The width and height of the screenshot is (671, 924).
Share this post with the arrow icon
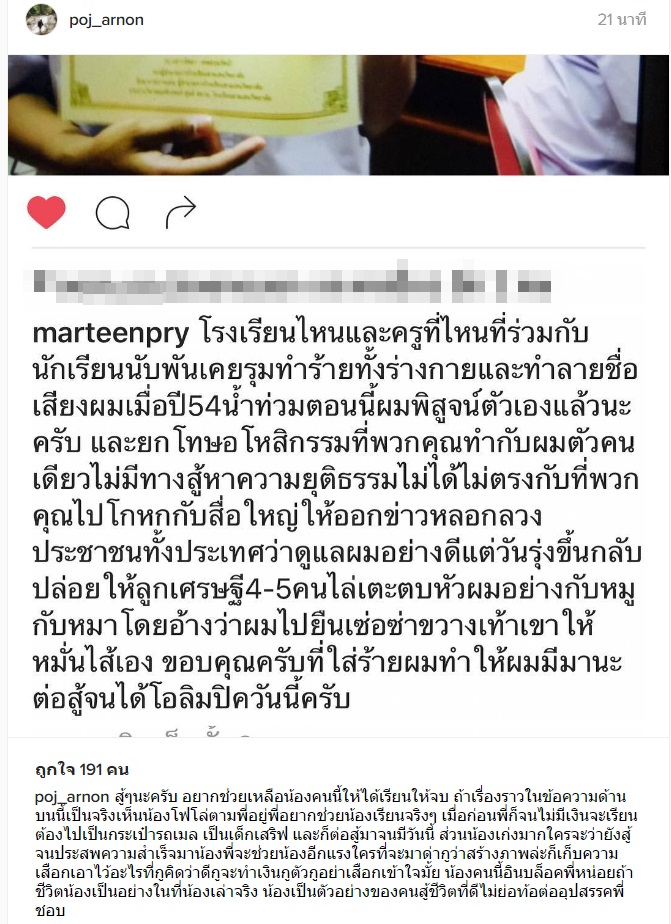[180, 212]
